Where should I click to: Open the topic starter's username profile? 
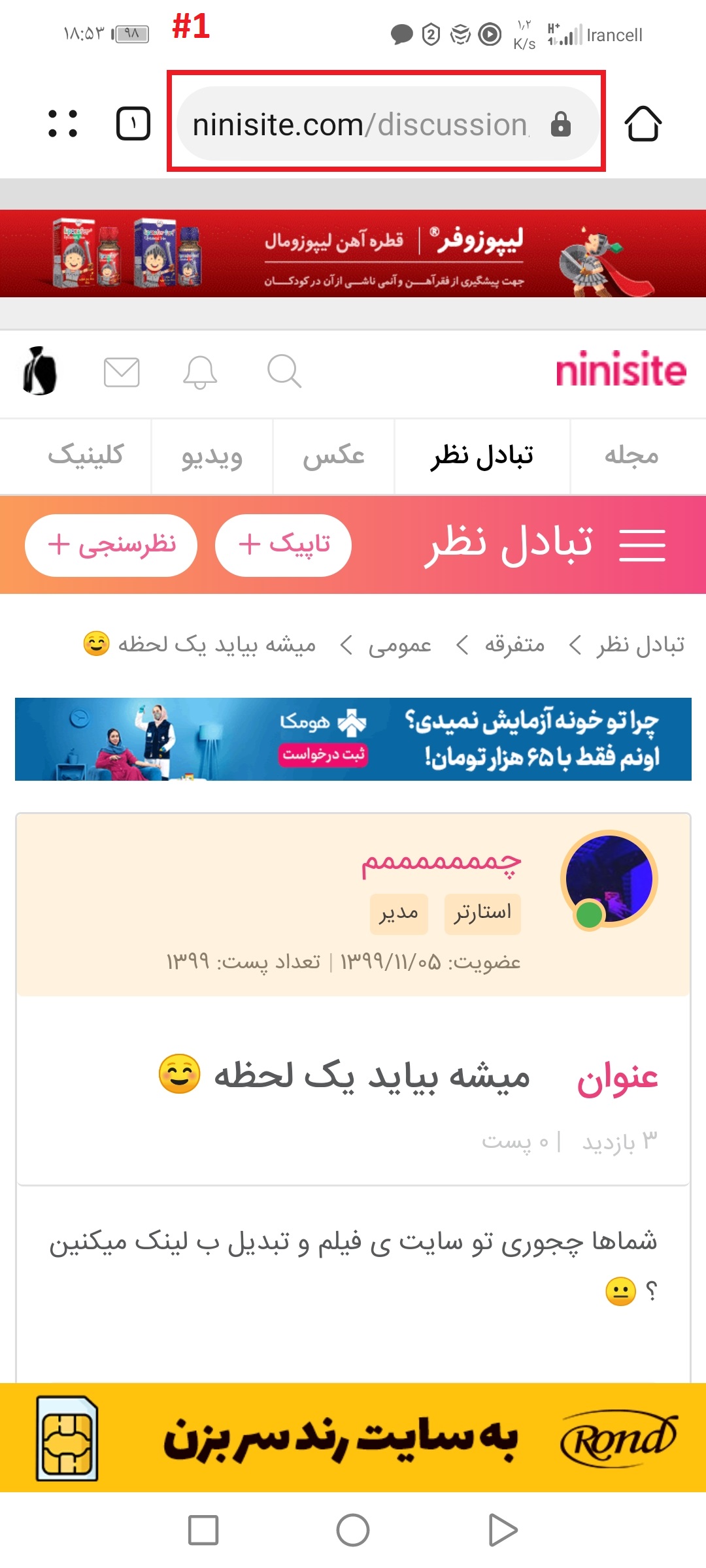pyautogui.click(x=441, y=862)
